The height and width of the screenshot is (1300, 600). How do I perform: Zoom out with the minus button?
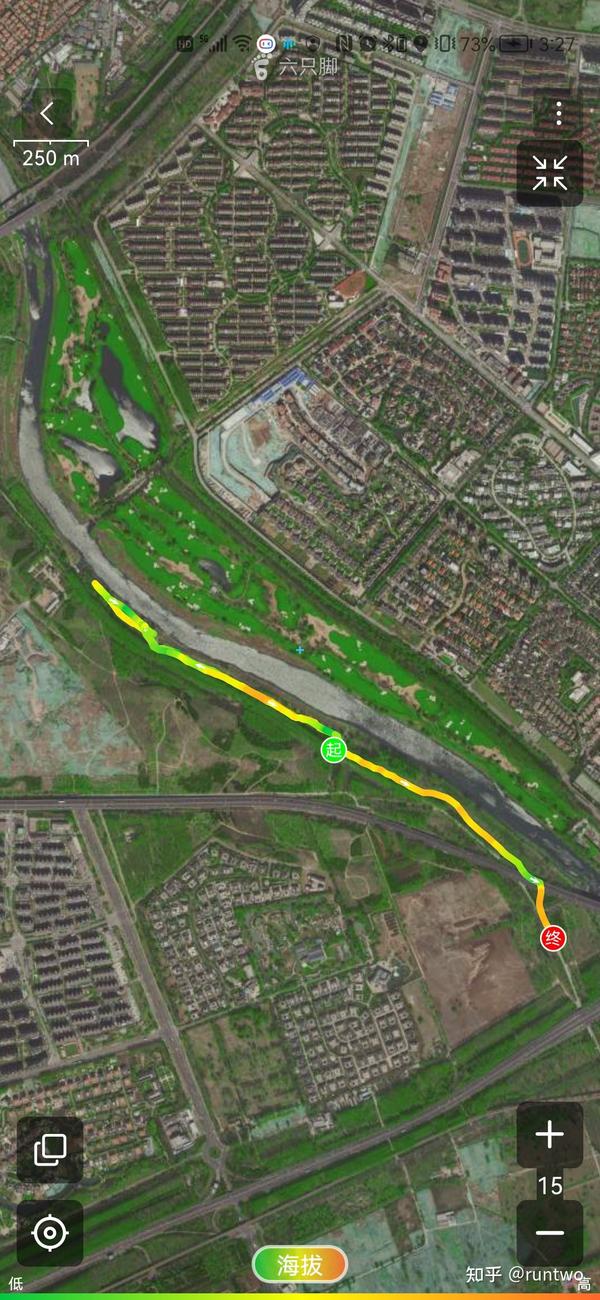[x=549, y=1233]
